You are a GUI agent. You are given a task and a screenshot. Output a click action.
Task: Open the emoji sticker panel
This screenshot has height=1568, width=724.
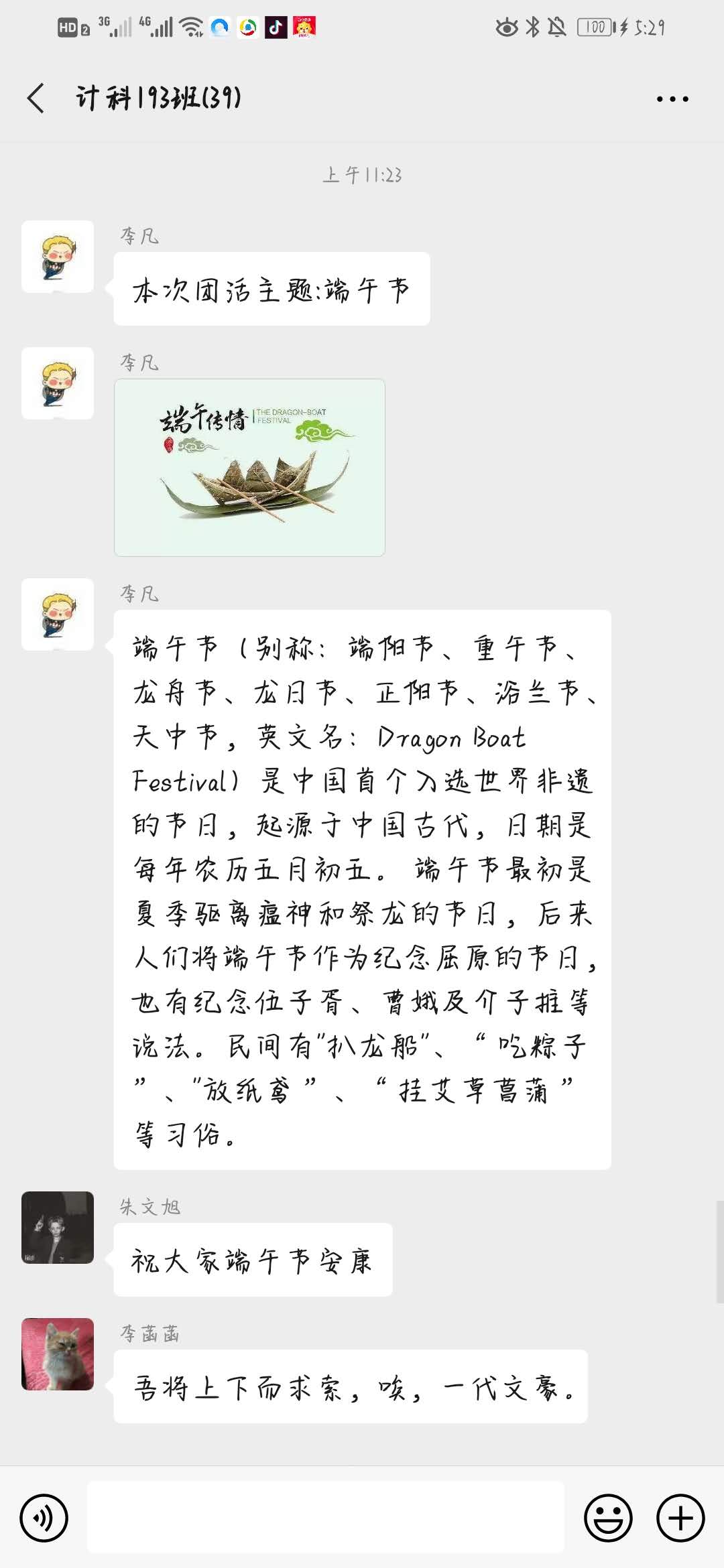(608, 1518)
